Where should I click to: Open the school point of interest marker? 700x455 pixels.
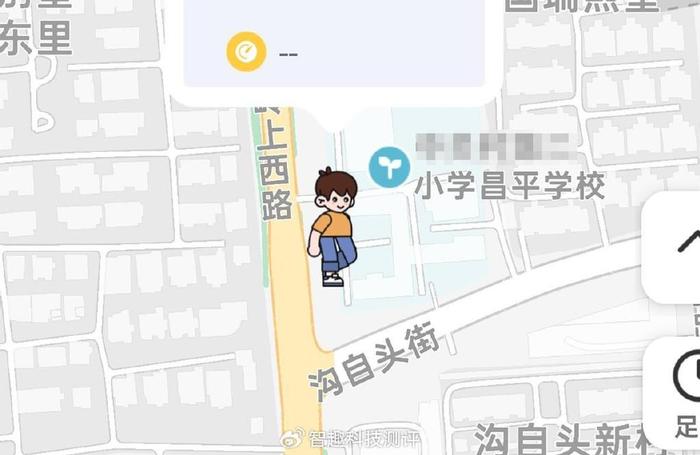click(388, 166)
